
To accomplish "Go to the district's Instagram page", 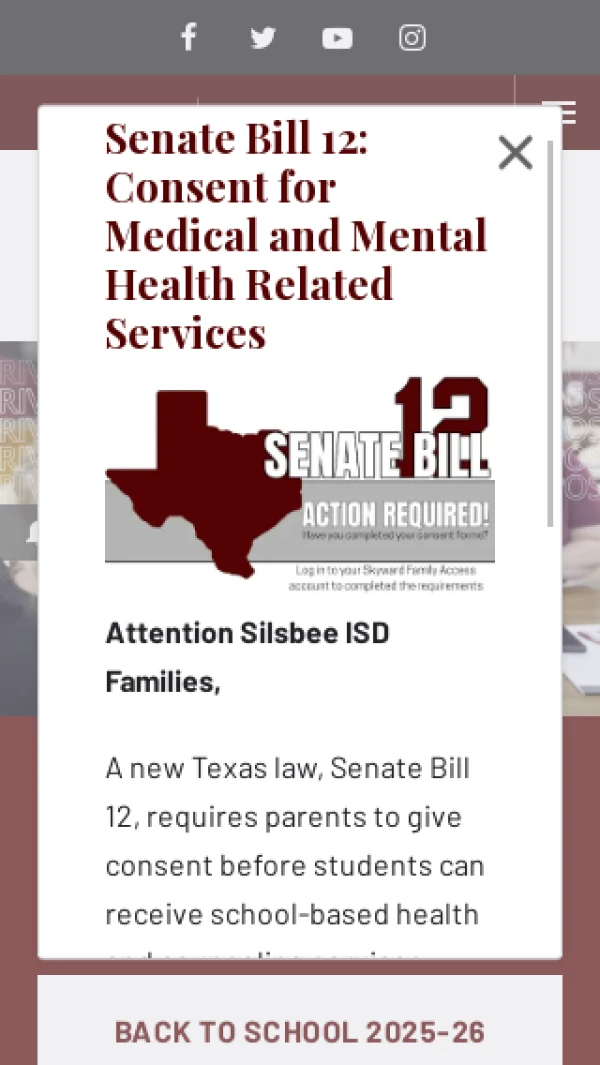I will tap(412, 38).
